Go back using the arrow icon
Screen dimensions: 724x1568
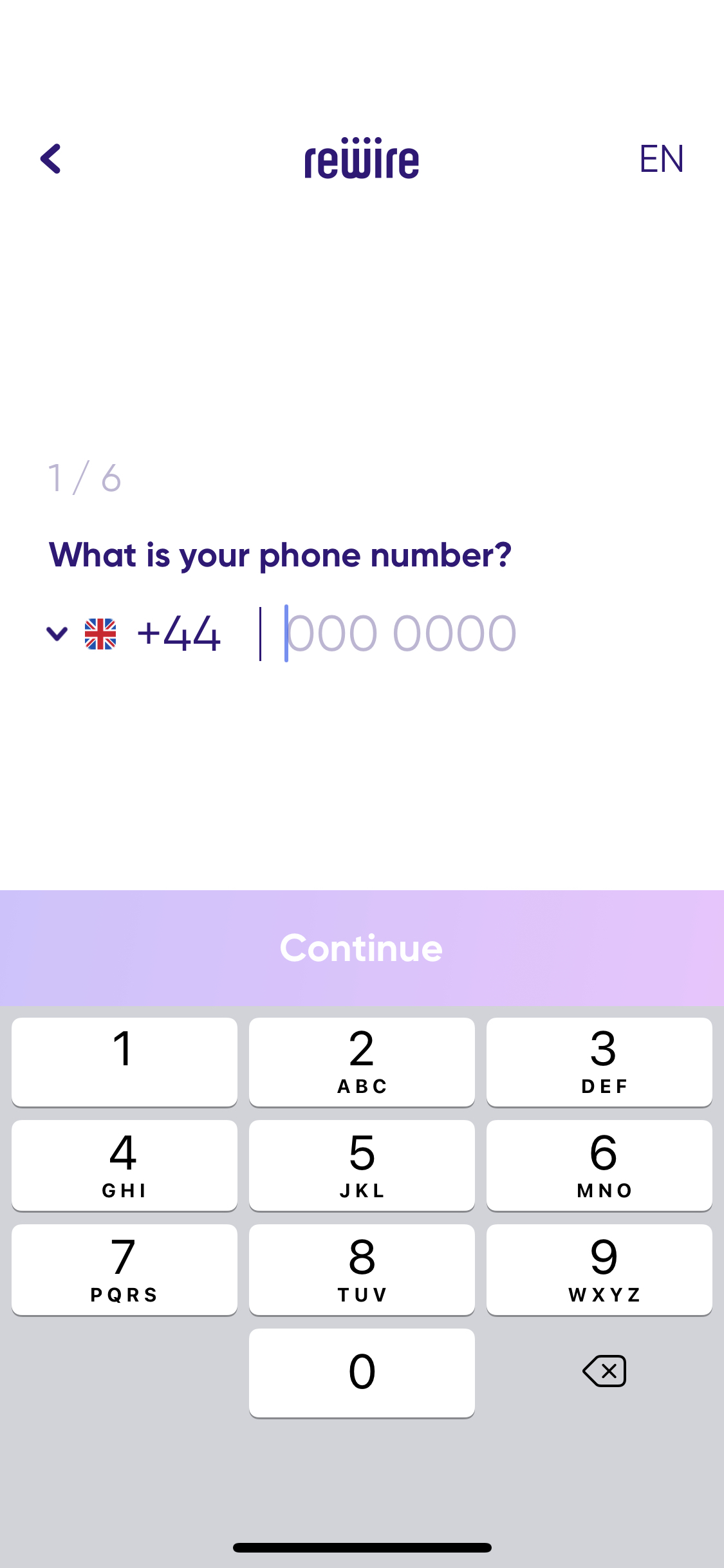pyautogui.click(x=51, y=158)
